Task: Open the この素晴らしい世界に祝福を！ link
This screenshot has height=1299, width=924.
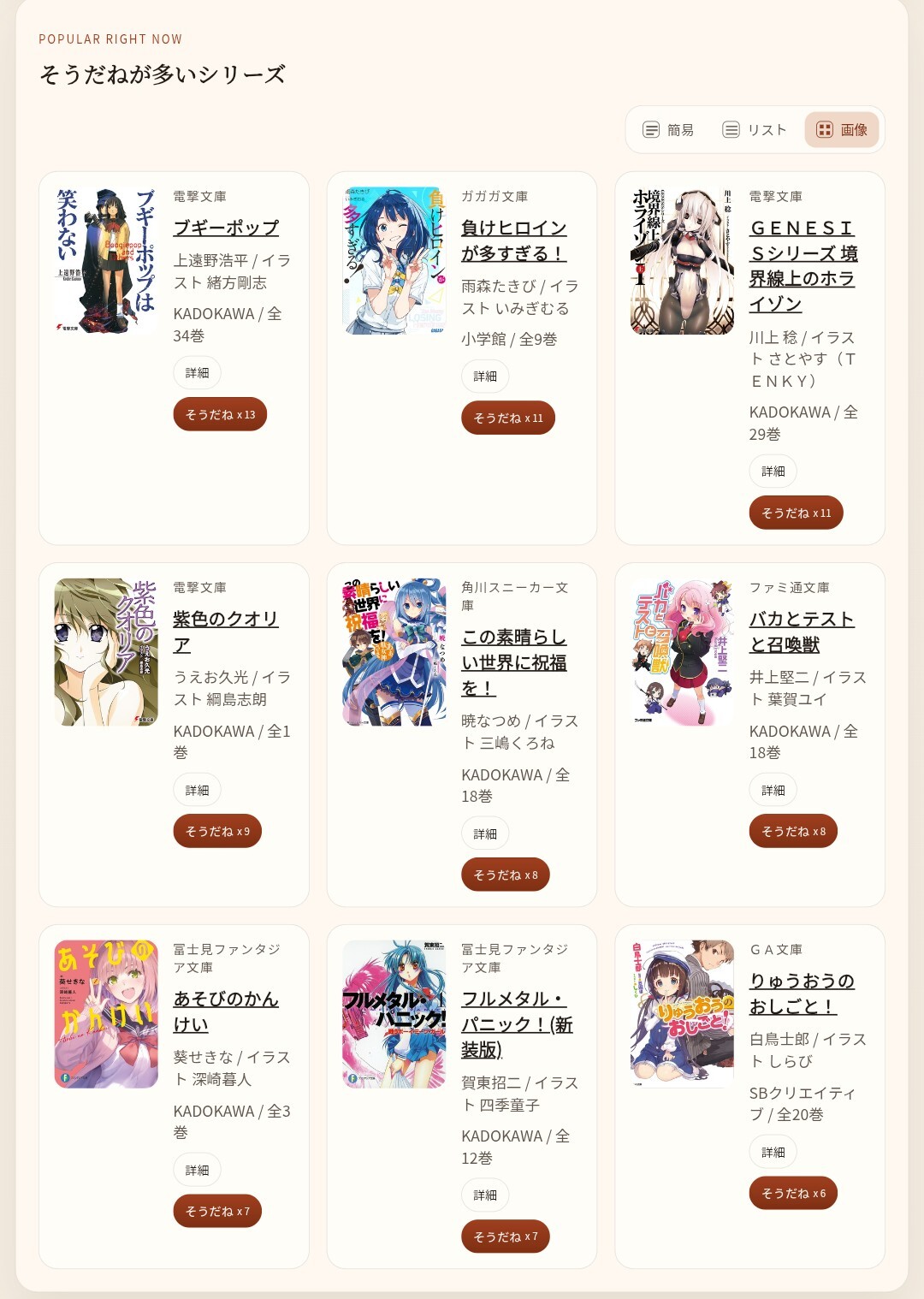Action: [x=513, y=662]
